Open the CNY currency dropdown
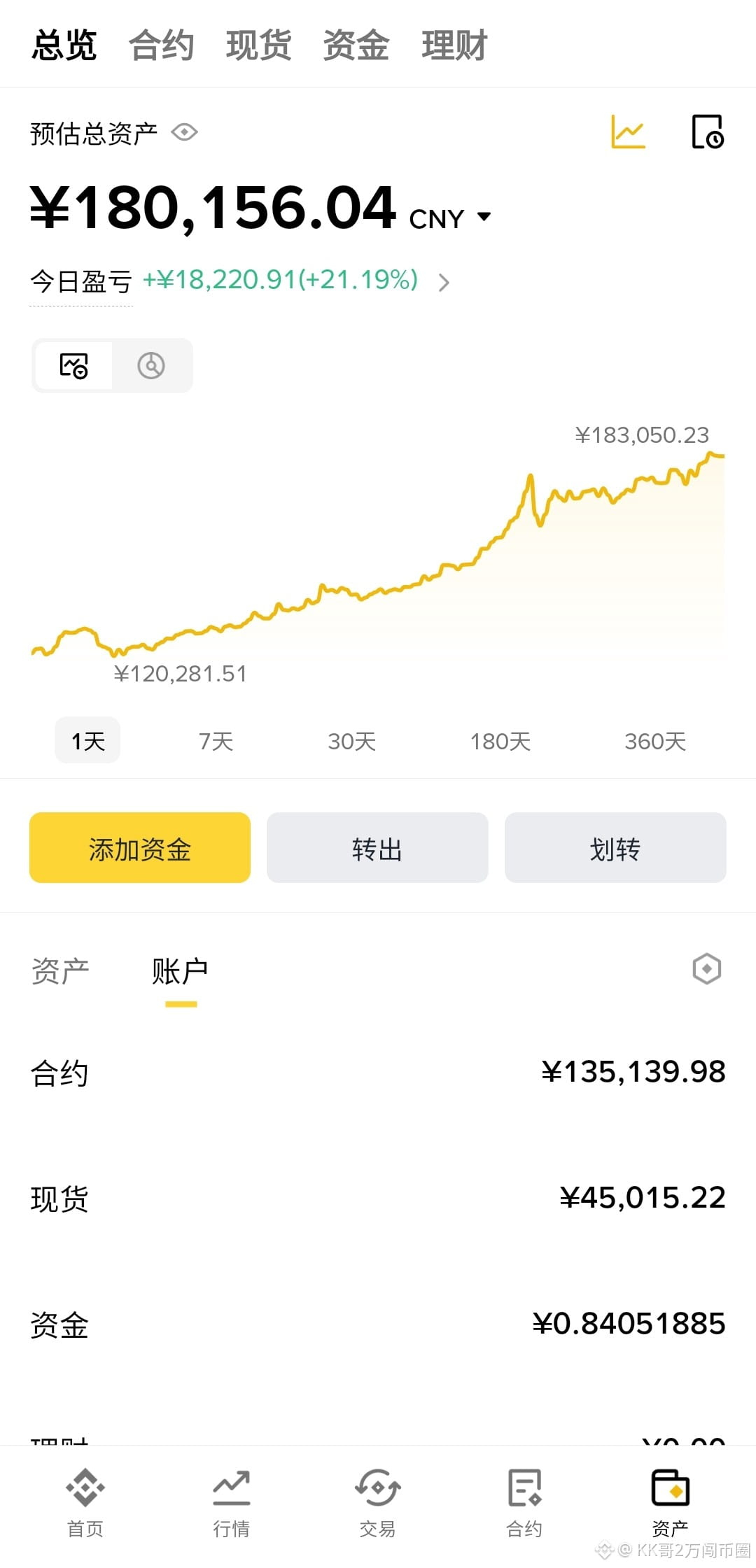 point(450,218)
